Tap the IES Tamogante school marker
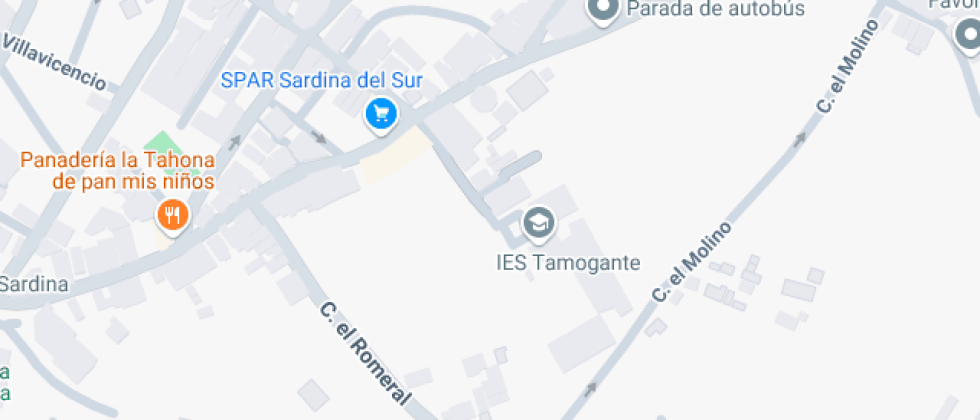Image resolution: width=980 pixels, height=420 pixels. point(539,224)
